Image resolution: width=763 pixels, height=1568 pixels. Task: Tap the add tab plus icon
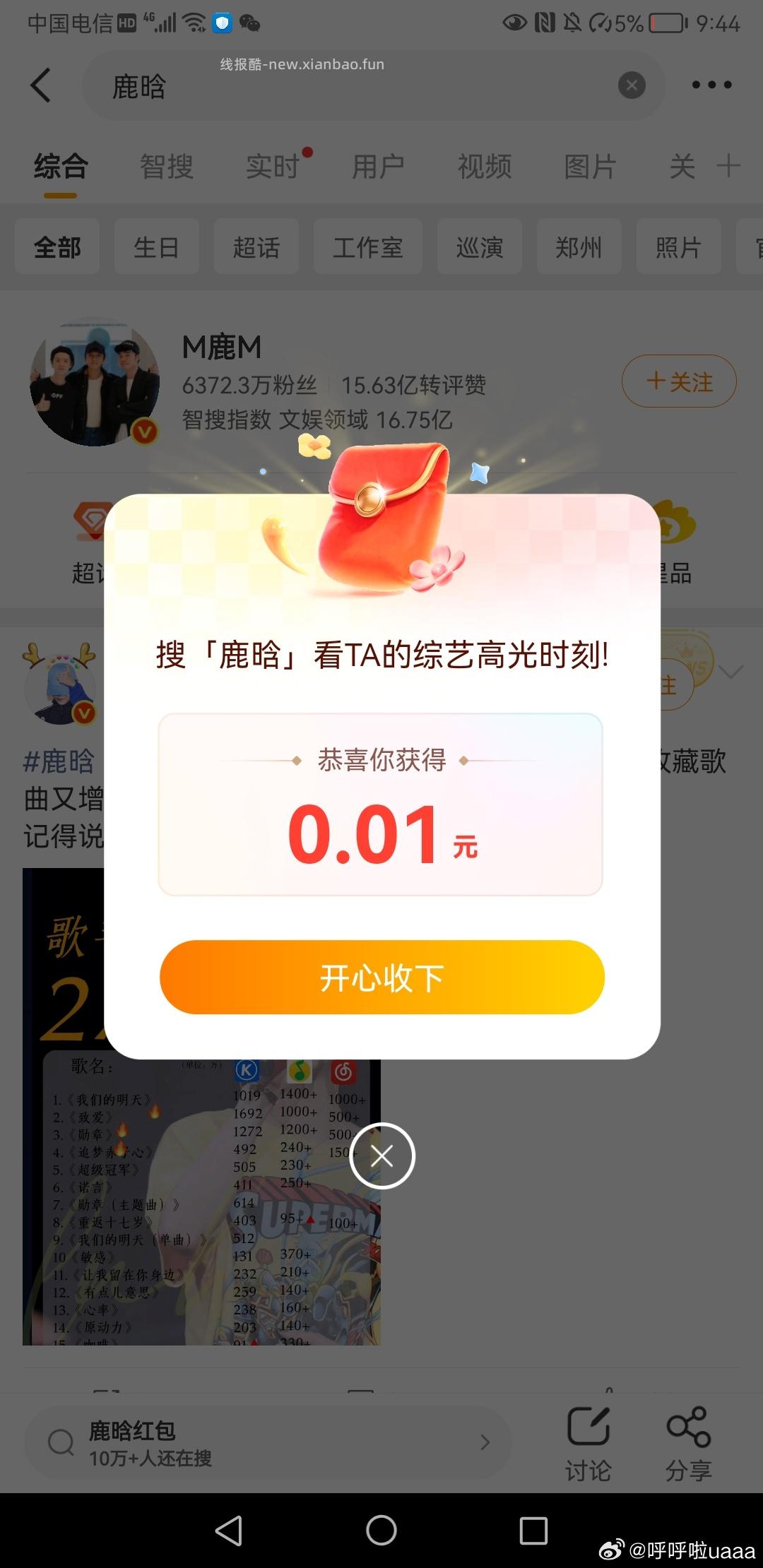click(730, 167)
